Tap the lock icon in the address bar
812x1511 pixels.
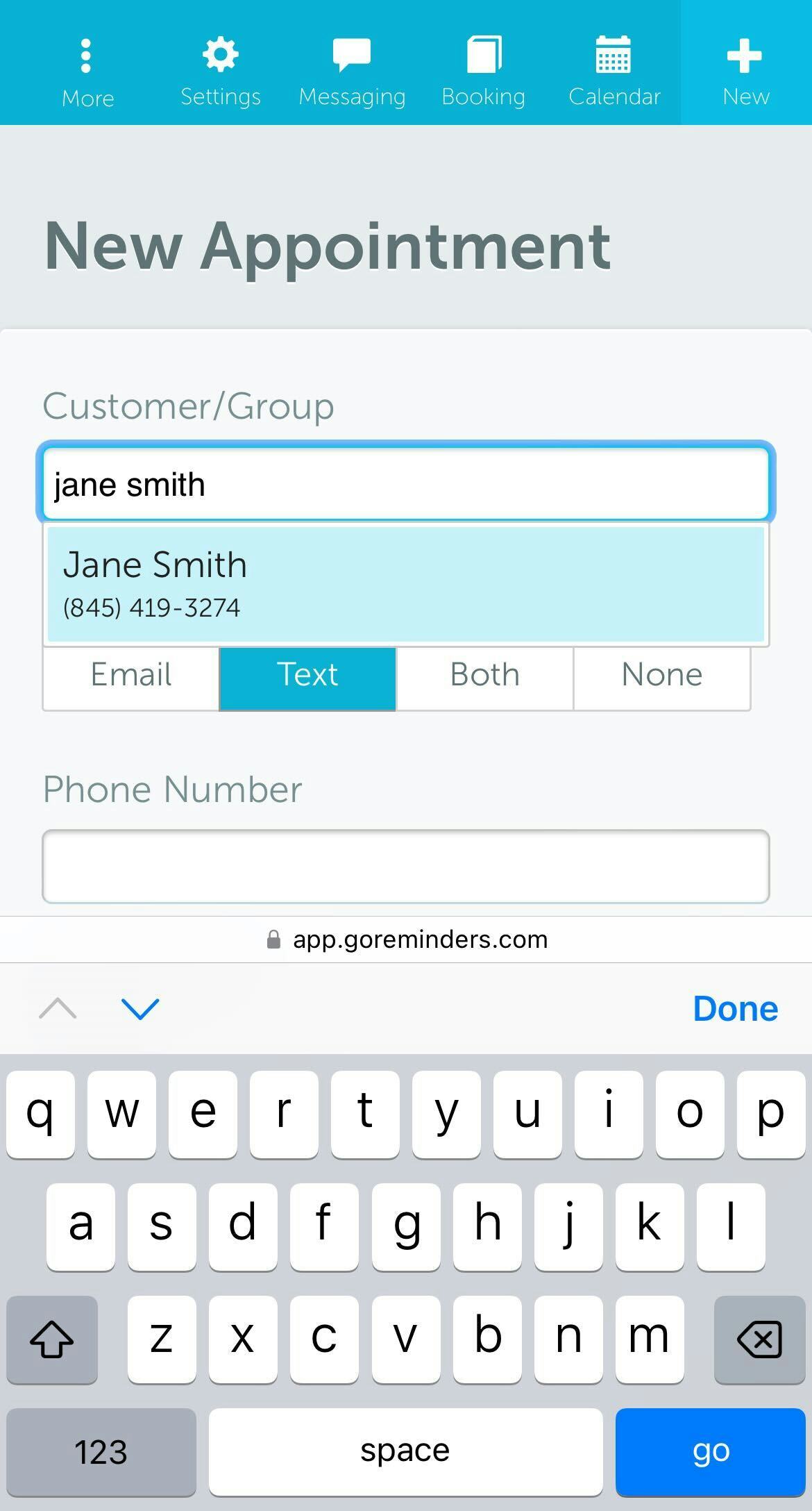click(x=273, y=939)
